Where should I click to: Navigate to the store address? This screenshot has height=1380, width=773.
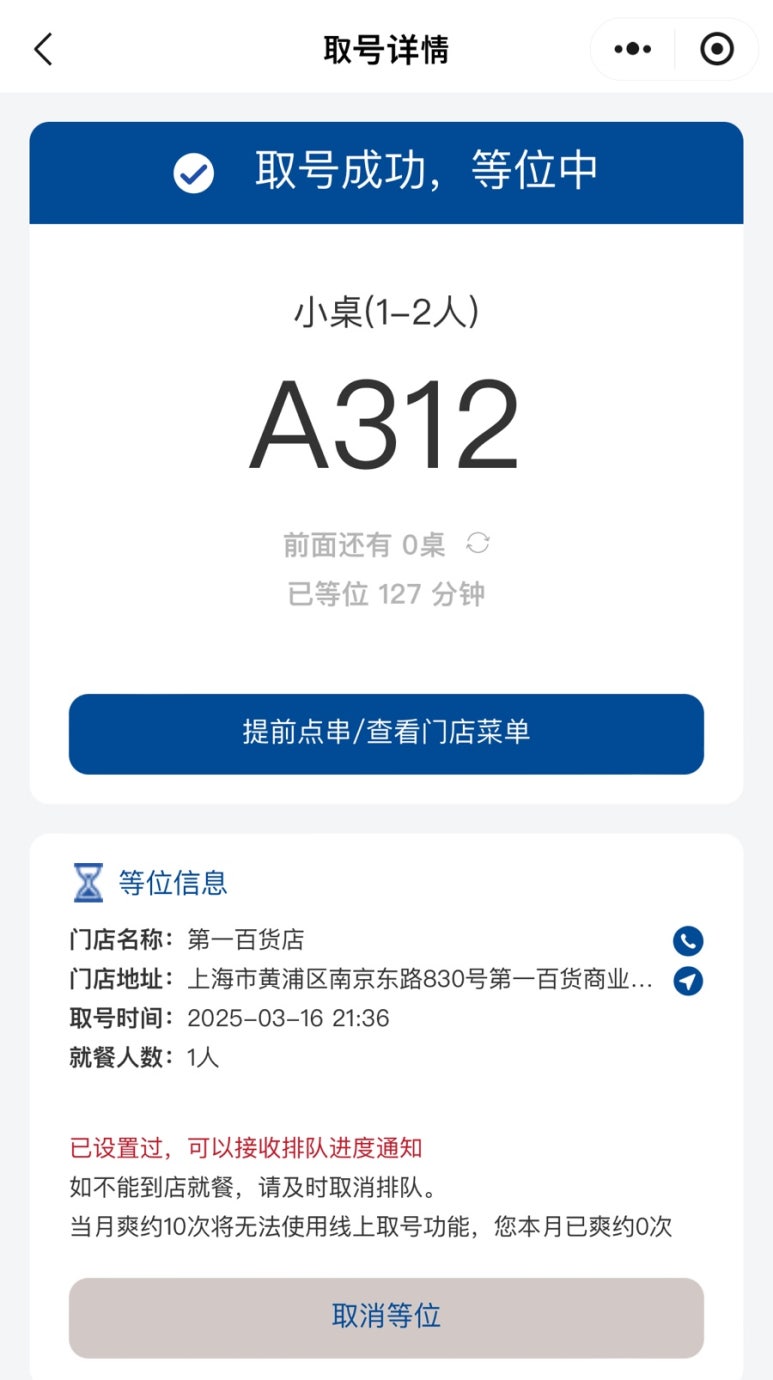point(688,981)
